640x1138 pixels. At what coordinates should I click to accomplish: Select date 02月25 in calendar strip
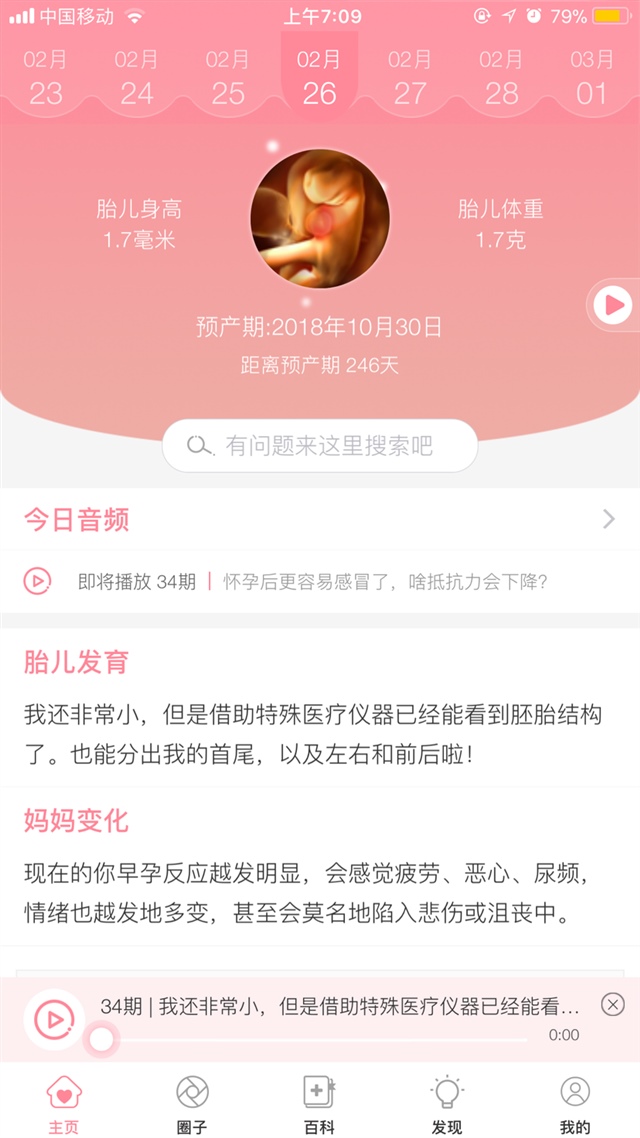point(228,78)
